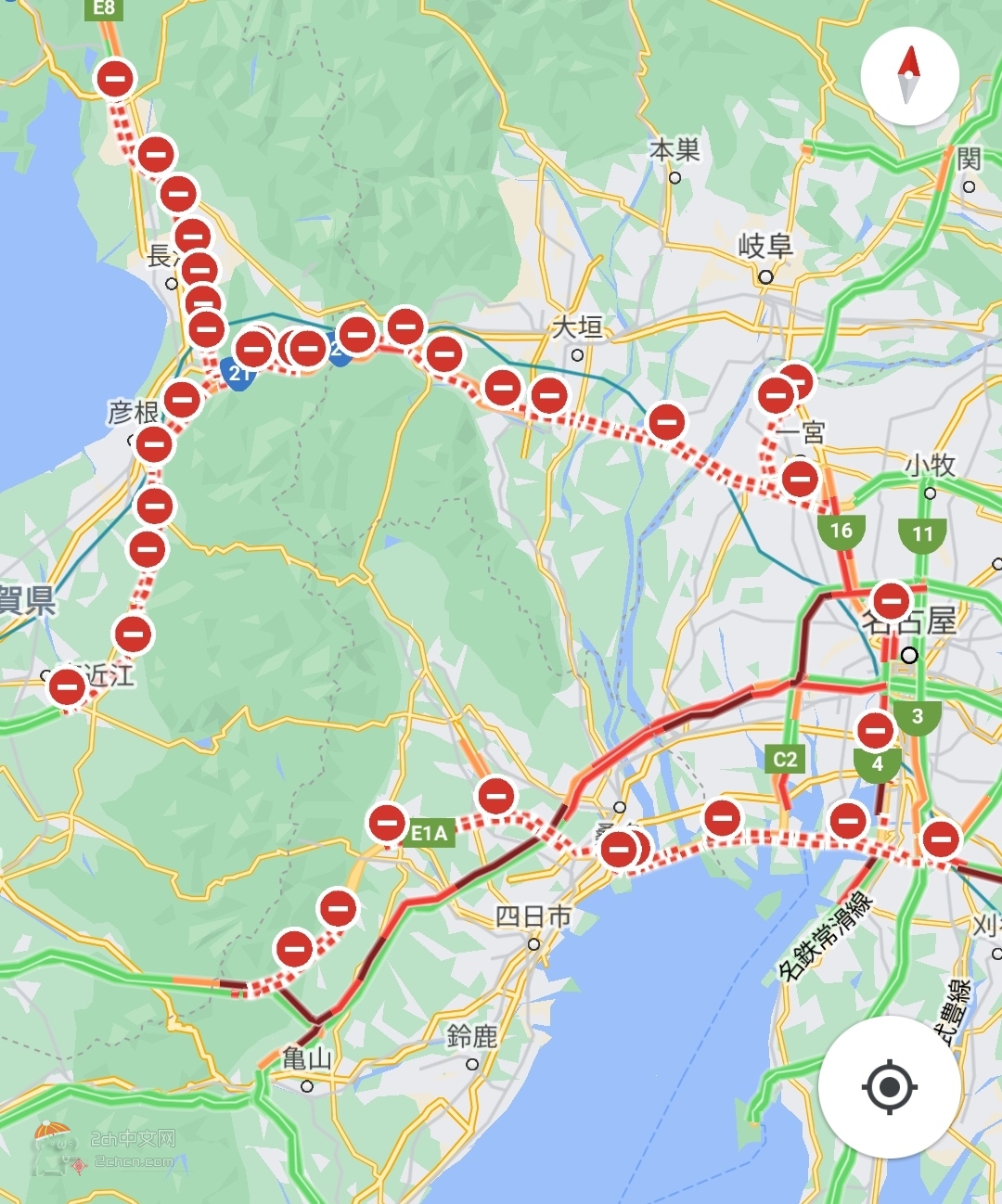Open the road closure marker below the E8 sign

coord(115,79)
